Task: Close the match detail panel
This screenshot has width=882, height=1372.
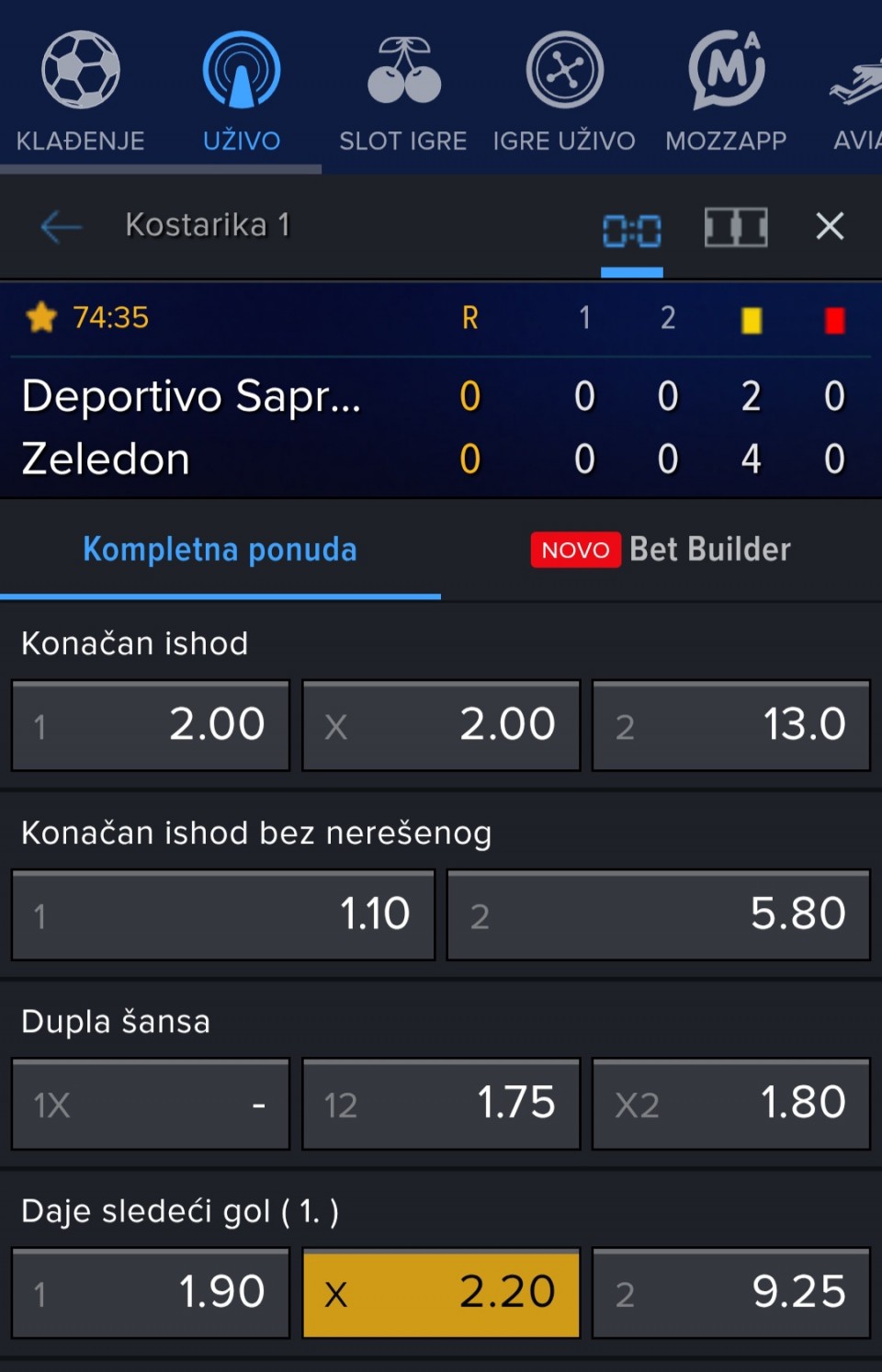Action: (x=830, y=226)
